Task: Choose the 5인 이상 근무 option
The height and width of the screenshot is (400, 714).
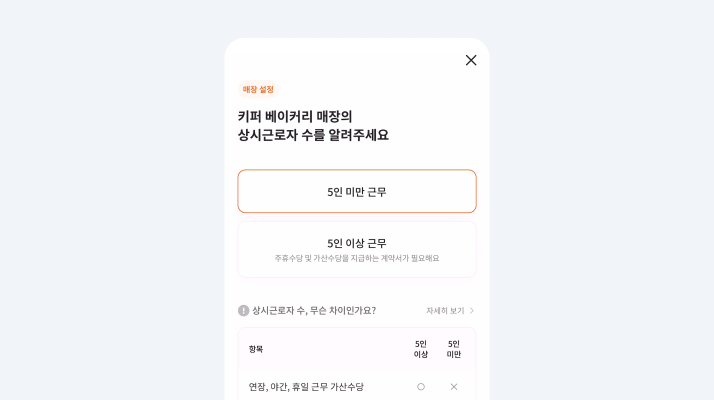Action: point(357,249)
